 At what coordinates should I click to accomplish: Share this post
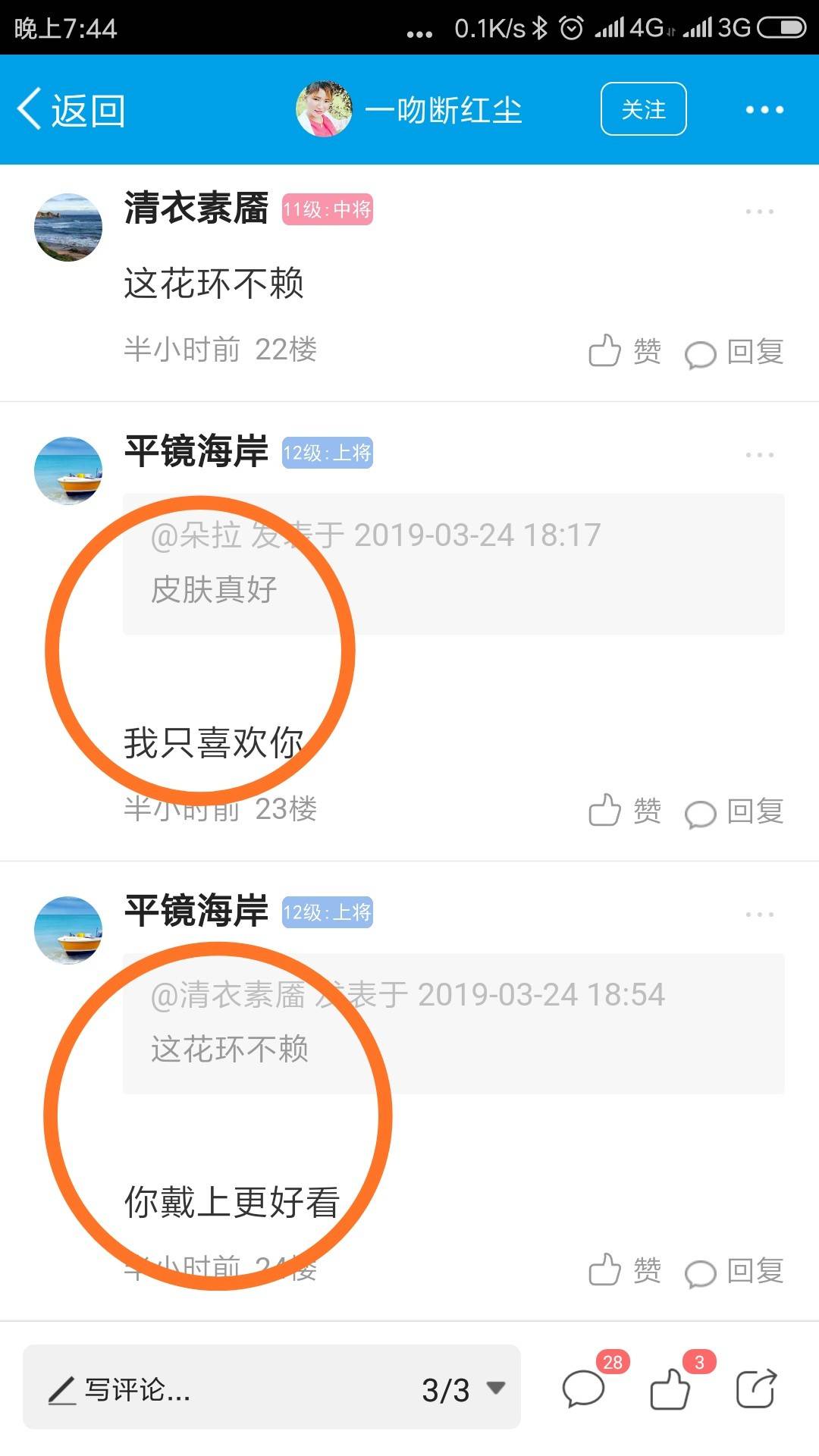tap(757, 1389)
